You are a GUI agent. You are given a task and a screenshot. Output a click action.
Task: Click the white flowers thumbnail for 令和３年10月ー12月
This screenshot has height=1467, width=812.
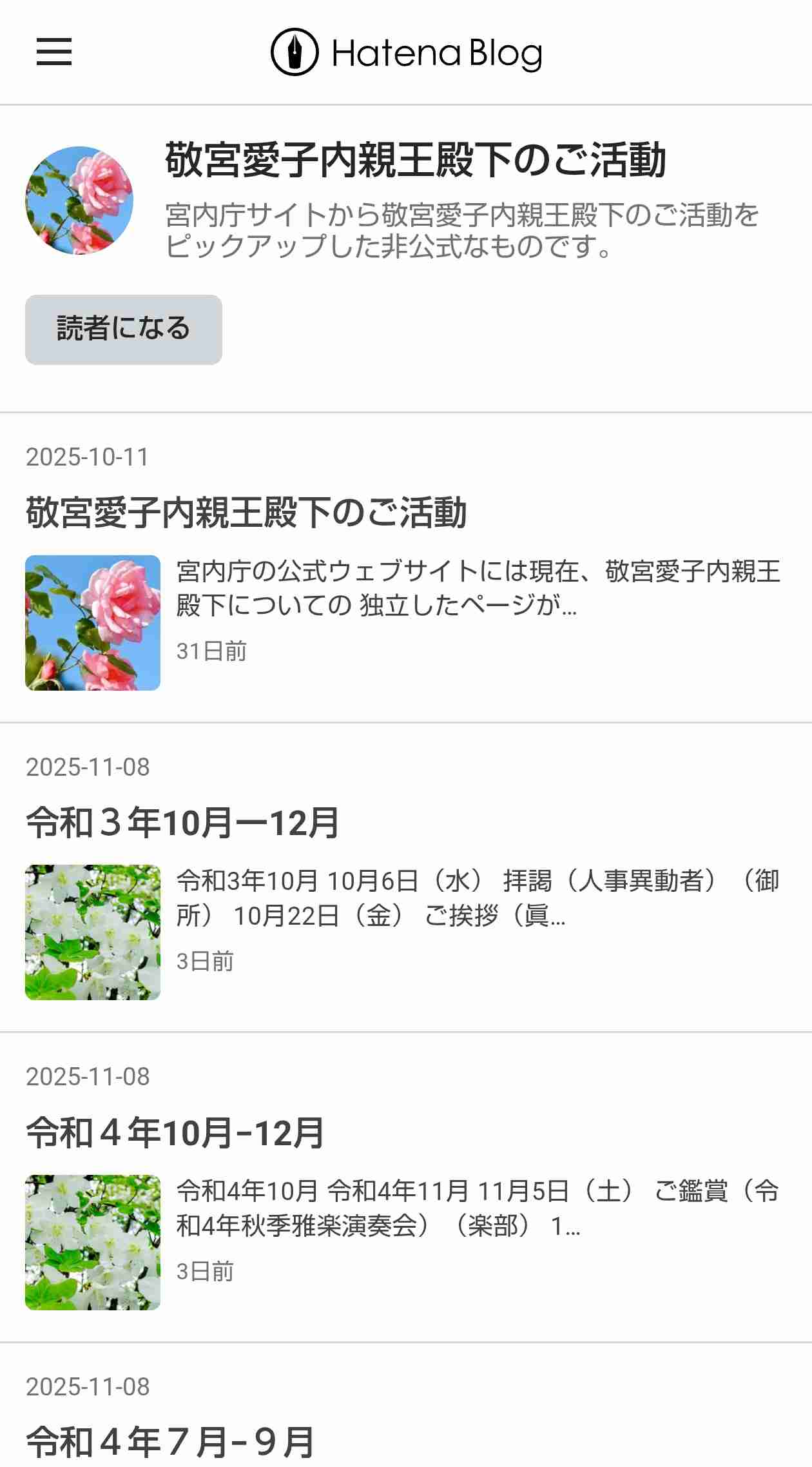coord(94,937)
